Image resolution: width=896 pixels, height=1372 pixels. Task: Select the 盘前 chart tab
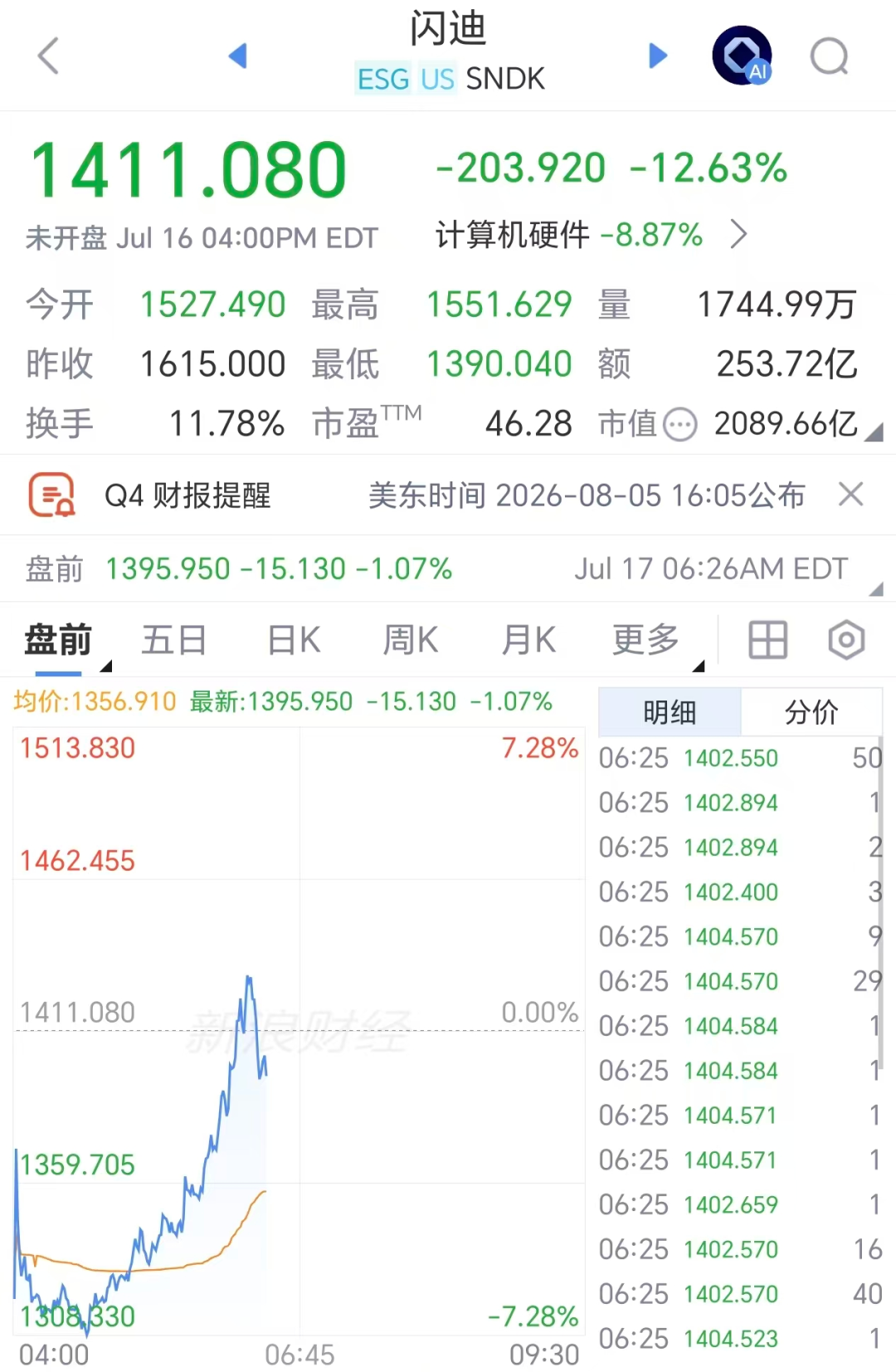click(x=58, y=640)
